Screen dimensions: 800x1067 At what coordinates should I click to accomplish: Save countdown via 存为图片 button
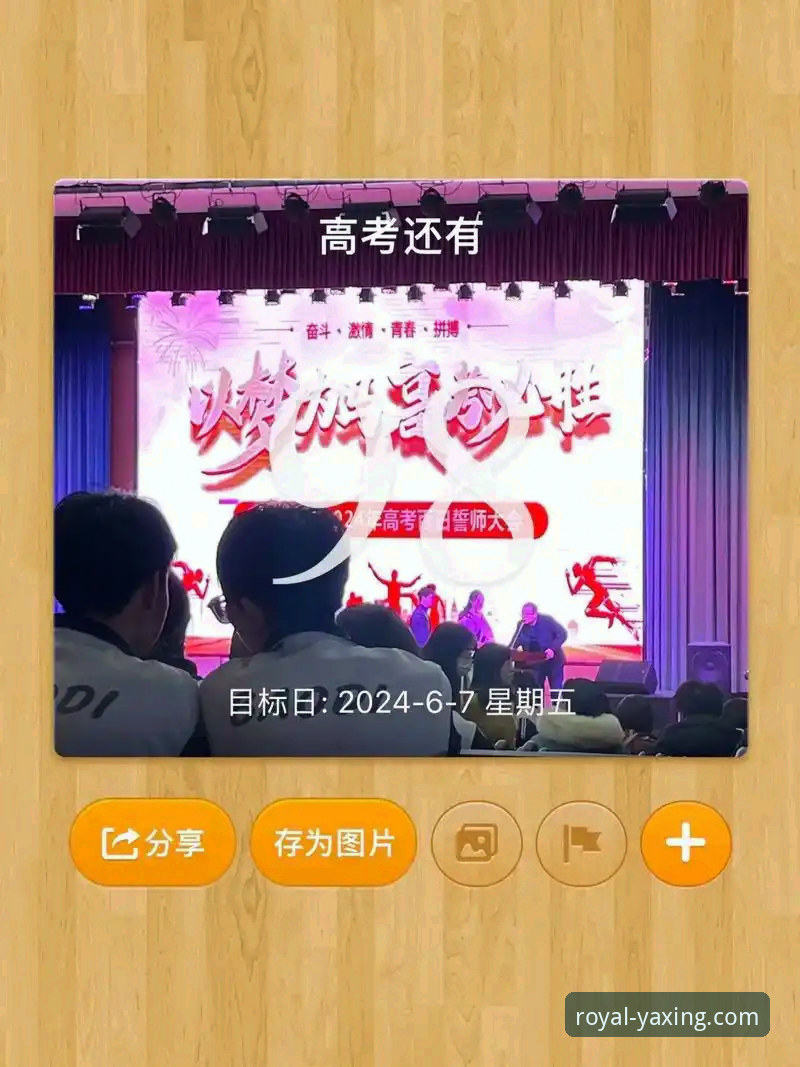[x=333, y=843]
